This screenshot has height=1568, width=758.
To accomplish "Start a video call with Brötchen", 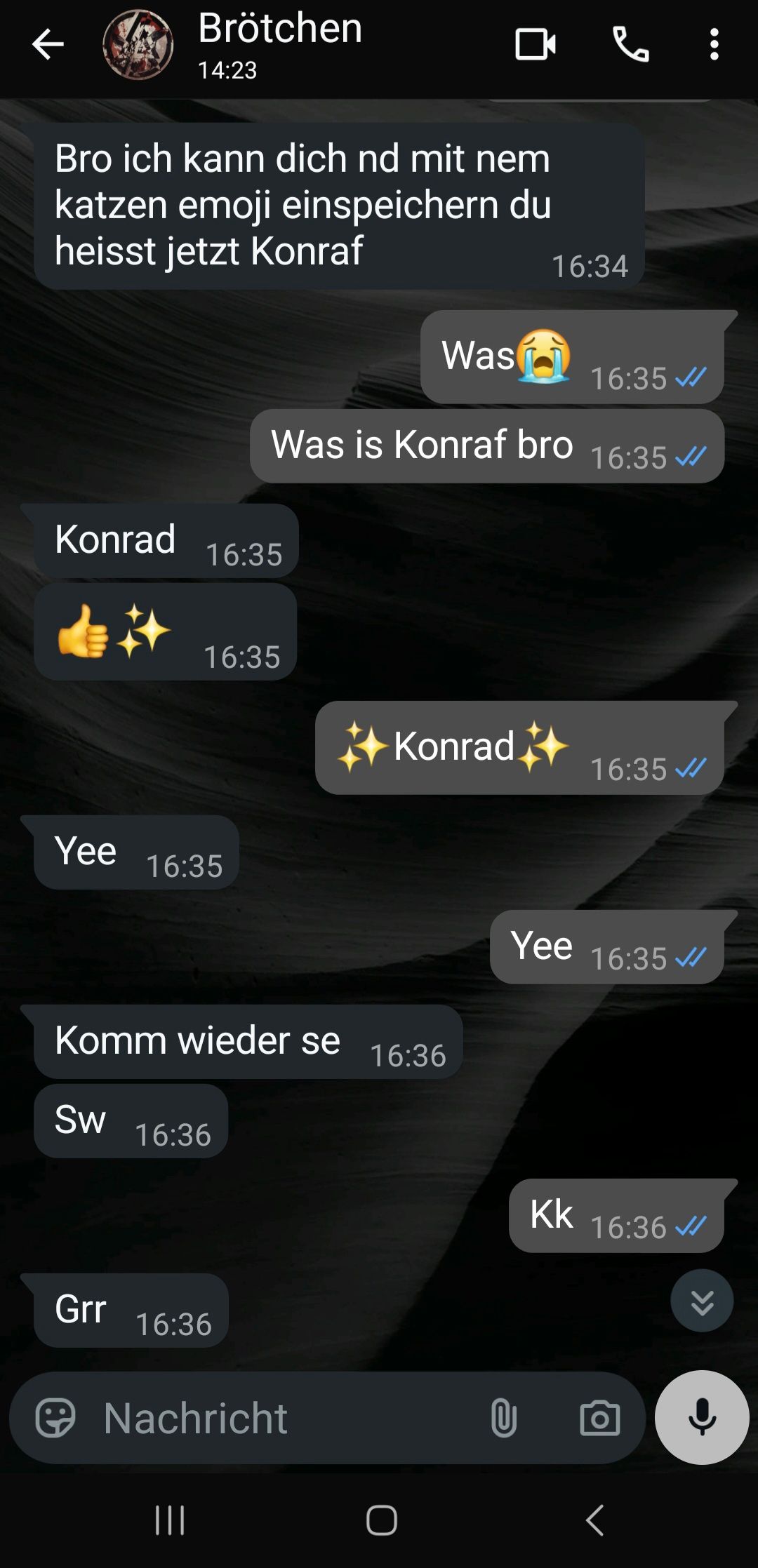I will click(536, 45).
